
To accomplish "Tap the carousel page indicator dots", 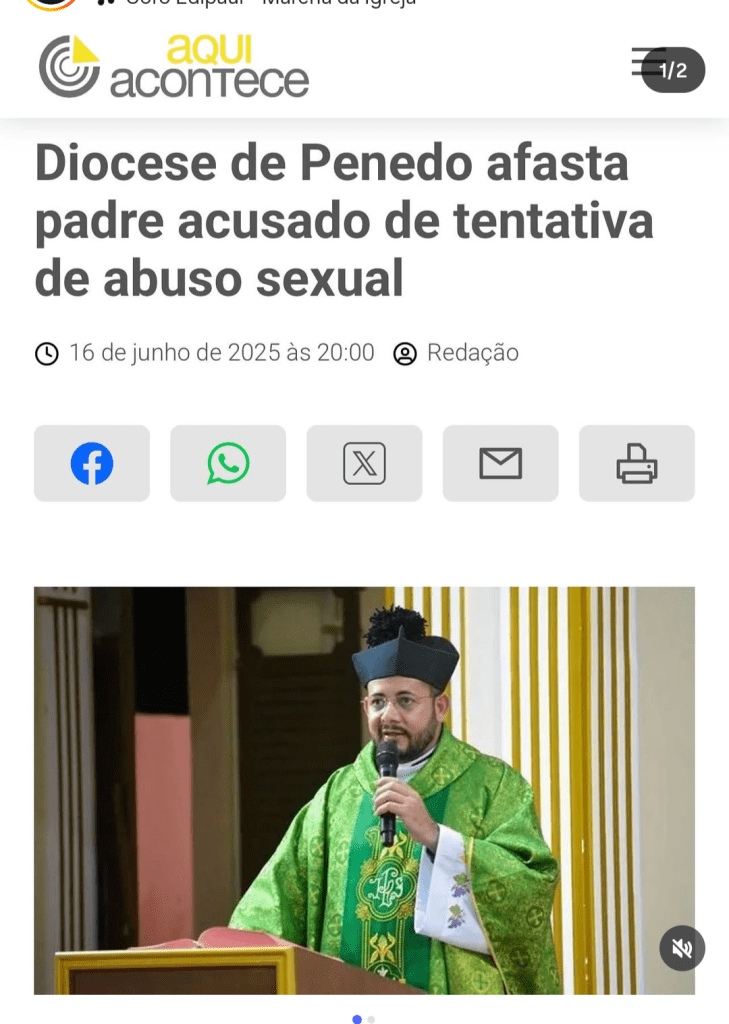I will (364, 1019).
